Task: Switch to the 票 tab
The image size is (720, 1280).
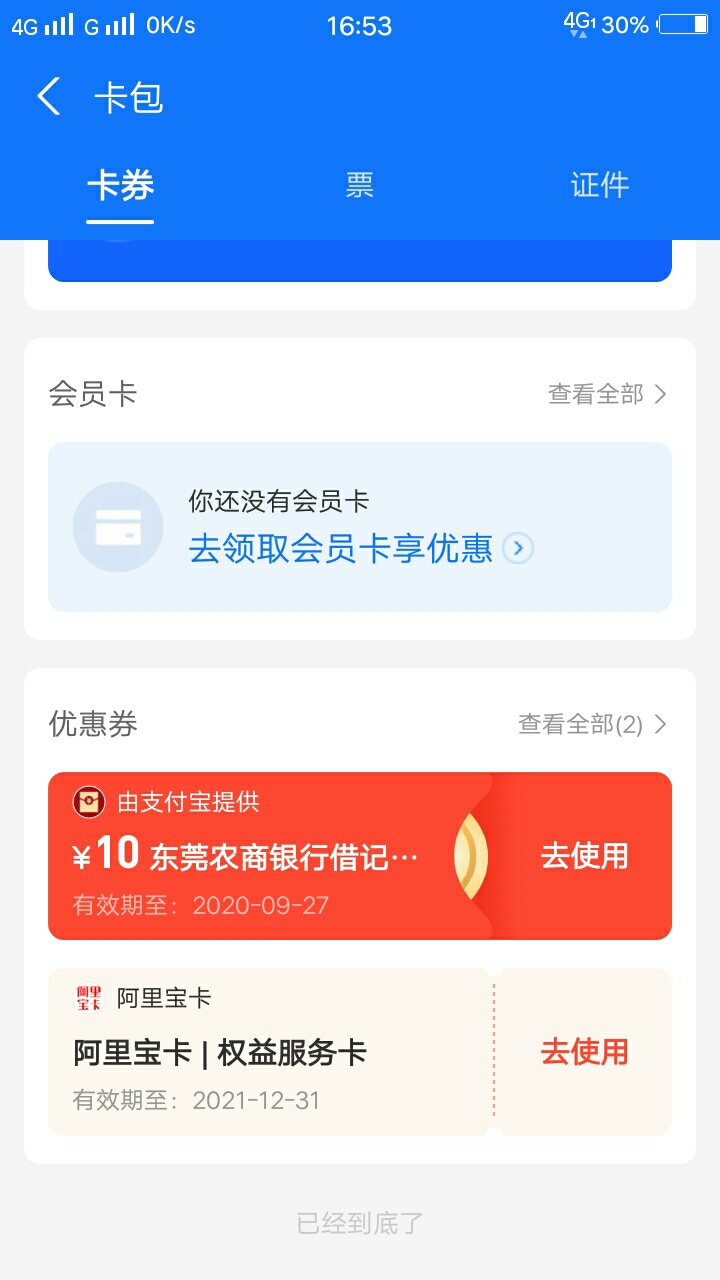Action: click(x=359, y=186)
